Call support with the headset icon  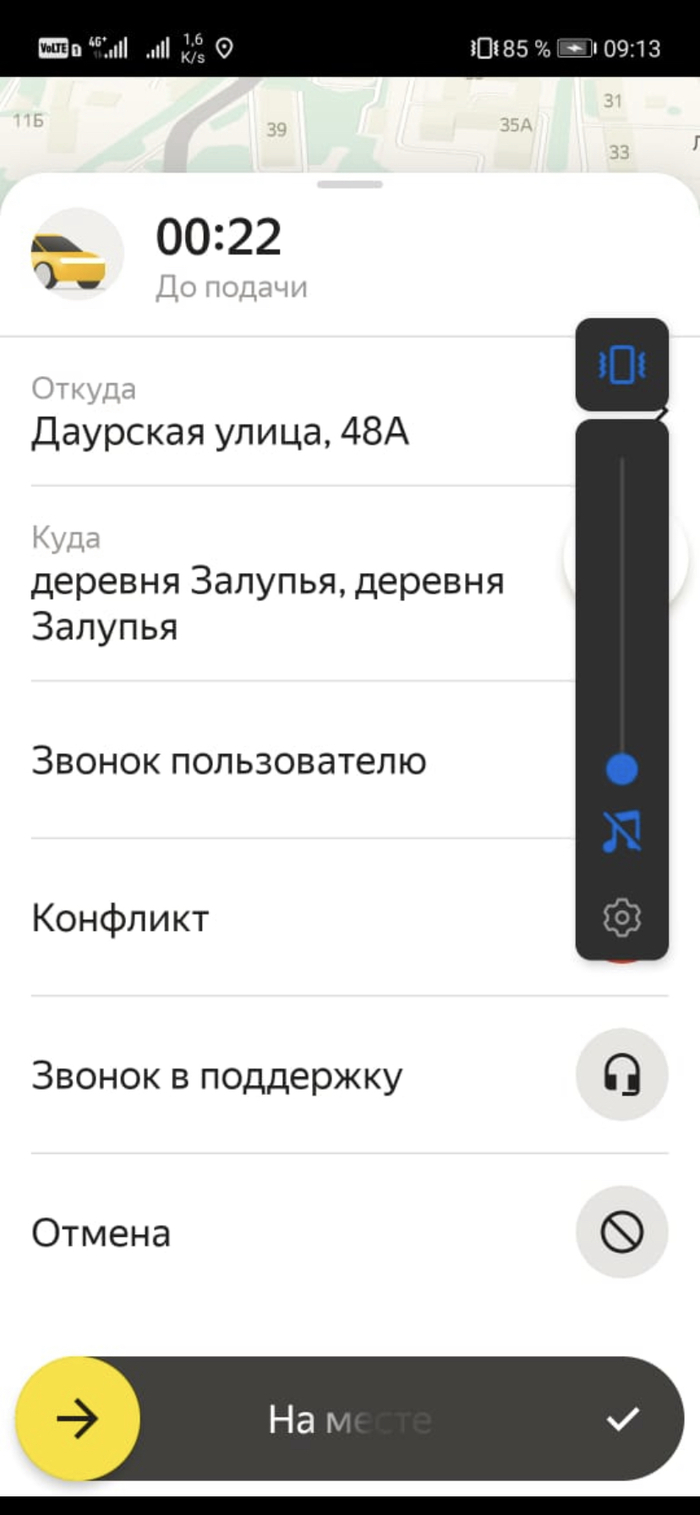(621, 1076)
